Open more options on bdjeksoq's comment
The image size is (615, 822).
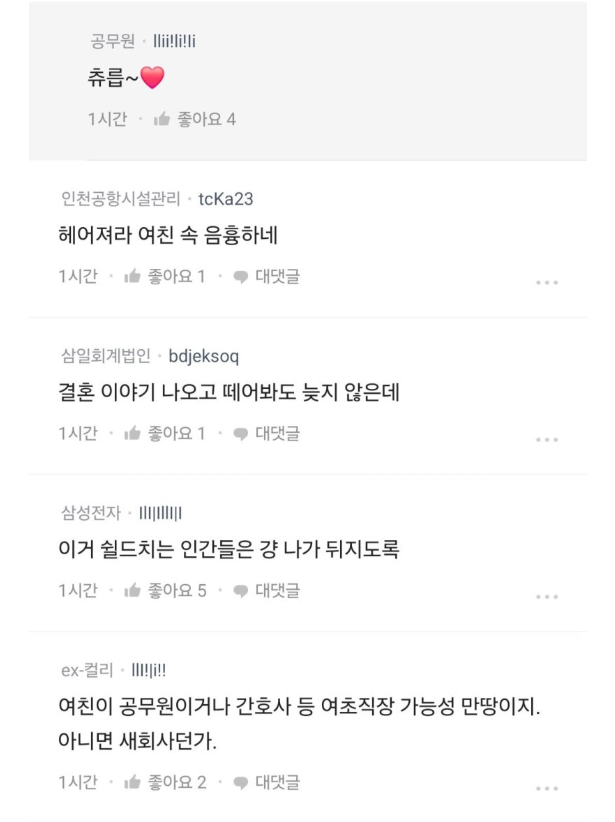(x=546, y=440)
